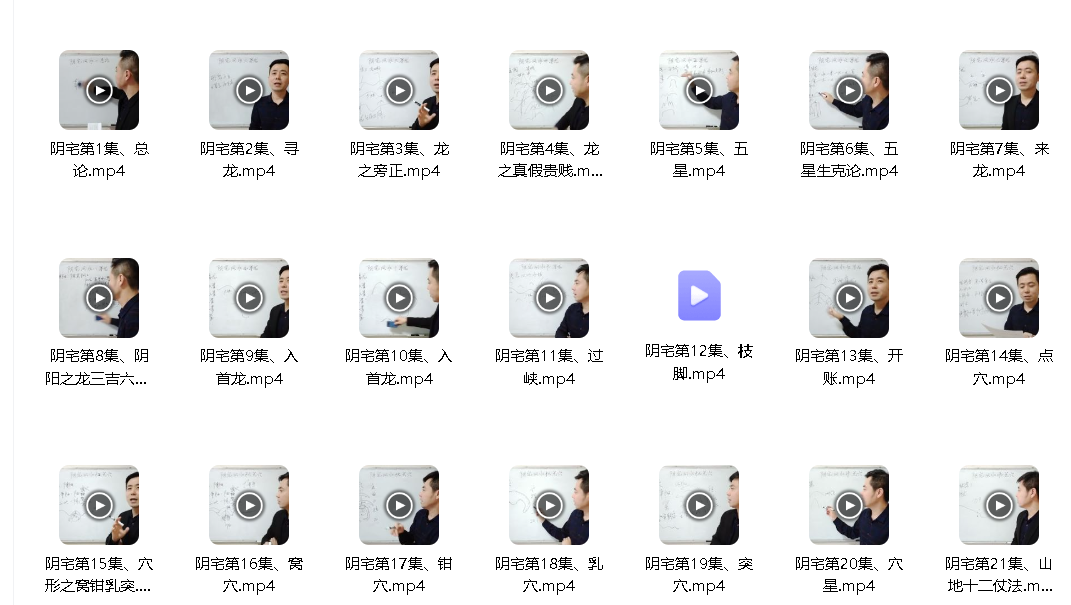Open 阴宅第6集、五星生克论.mp4
The image size is (1071, 605).
click(x=849, y=91)
